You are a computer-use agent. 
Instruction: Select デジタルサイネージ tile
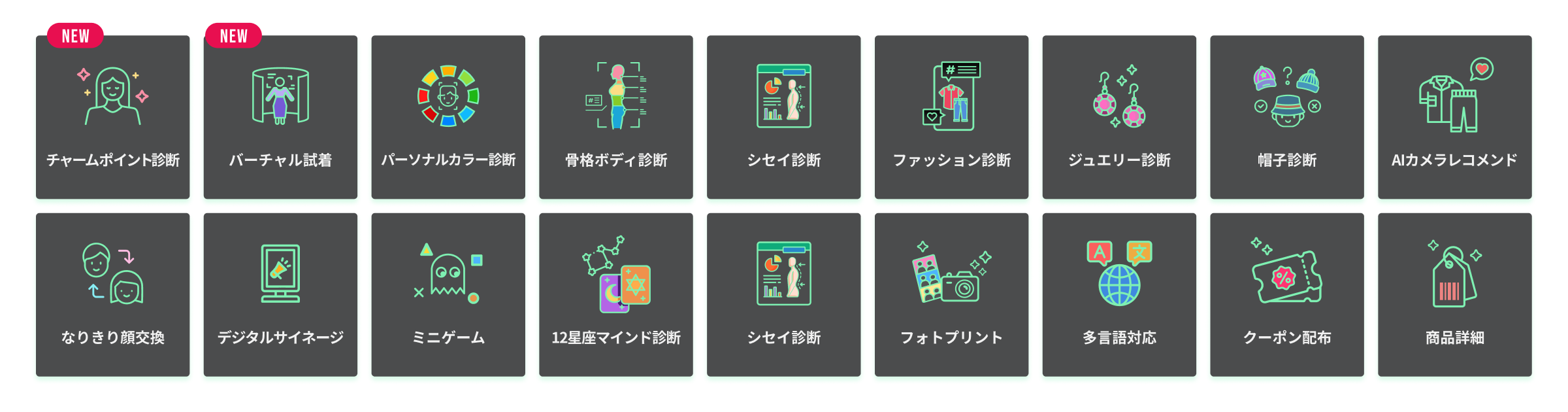tap(280, 295)
